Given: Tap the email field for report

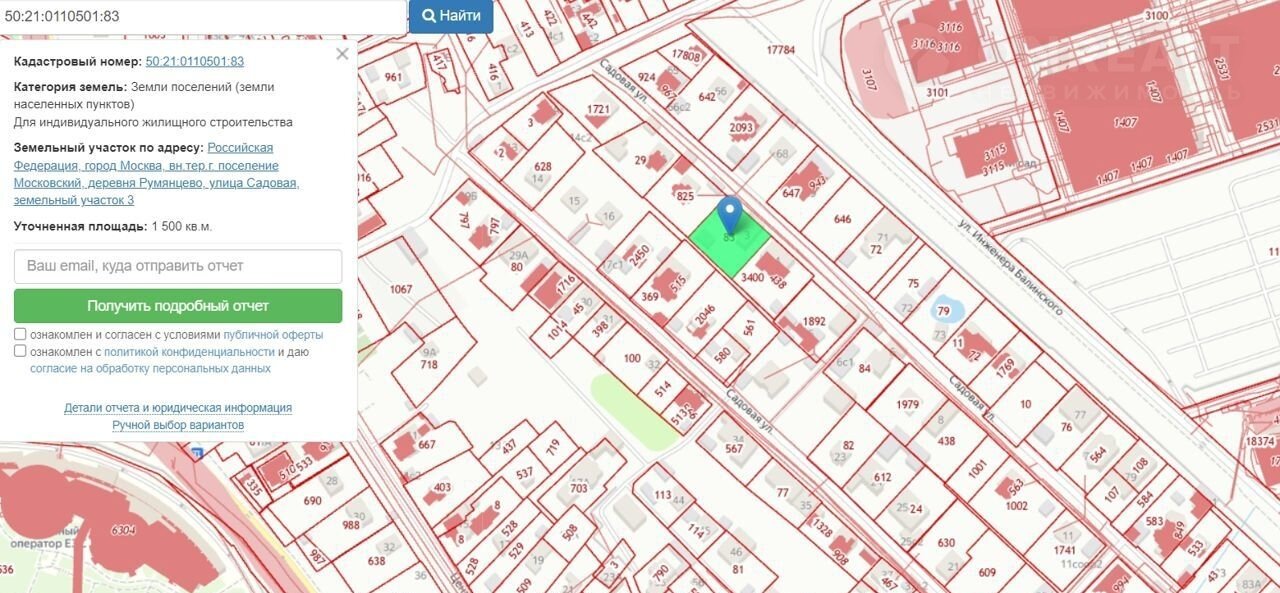Looking at the screenshot, I should (178, 266).
